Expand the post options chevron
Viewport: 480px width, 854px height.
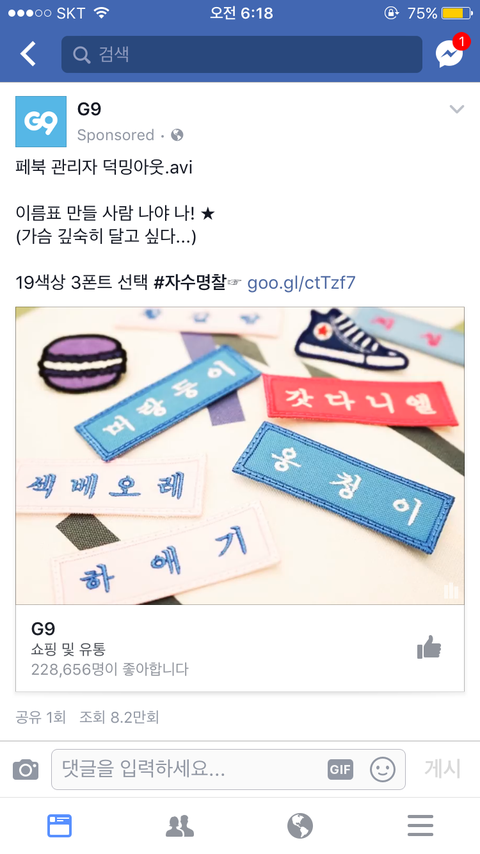coord(457,109)
